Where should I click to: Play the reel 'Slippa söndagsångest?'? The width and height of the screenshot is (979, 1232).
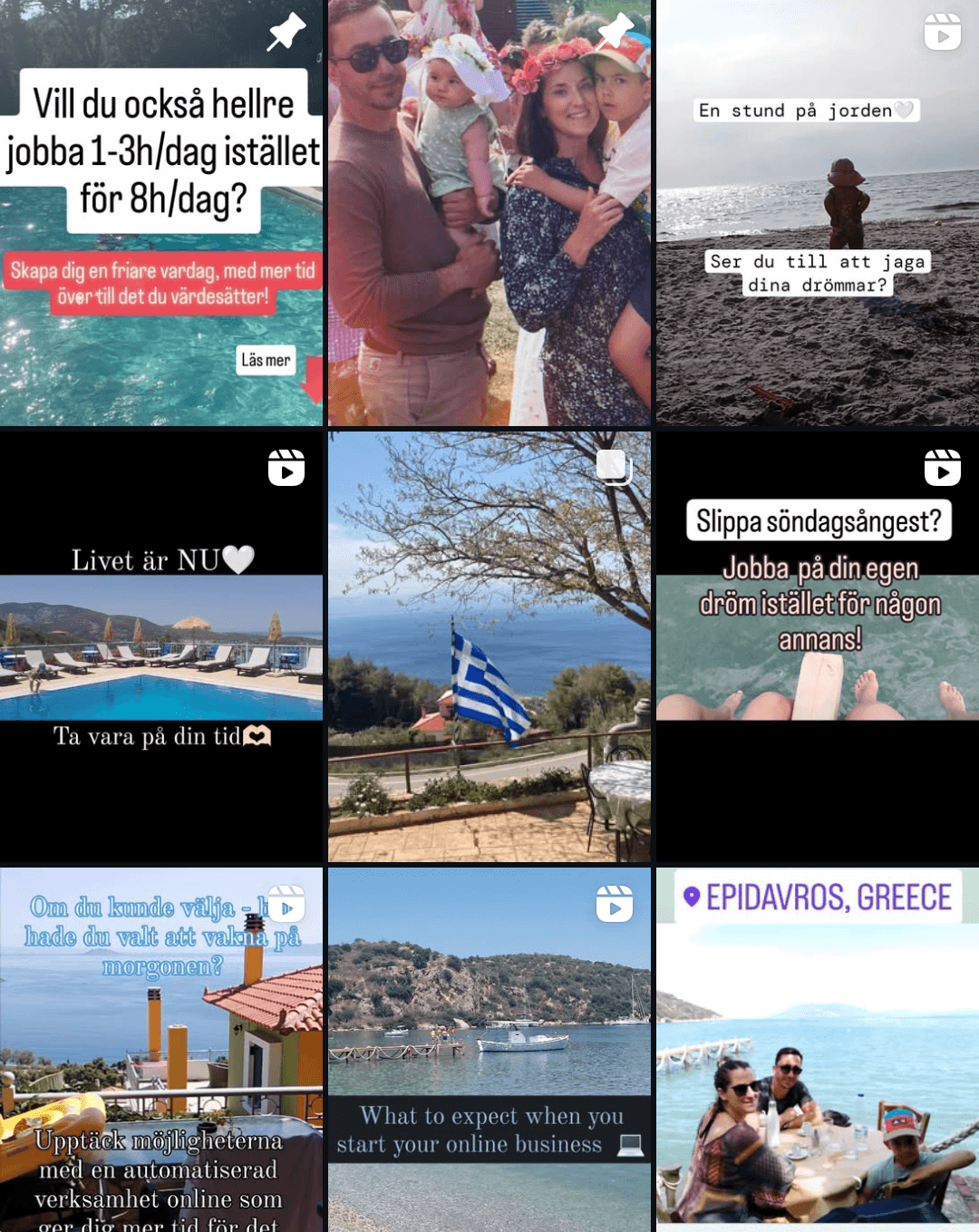click(817, 646)
